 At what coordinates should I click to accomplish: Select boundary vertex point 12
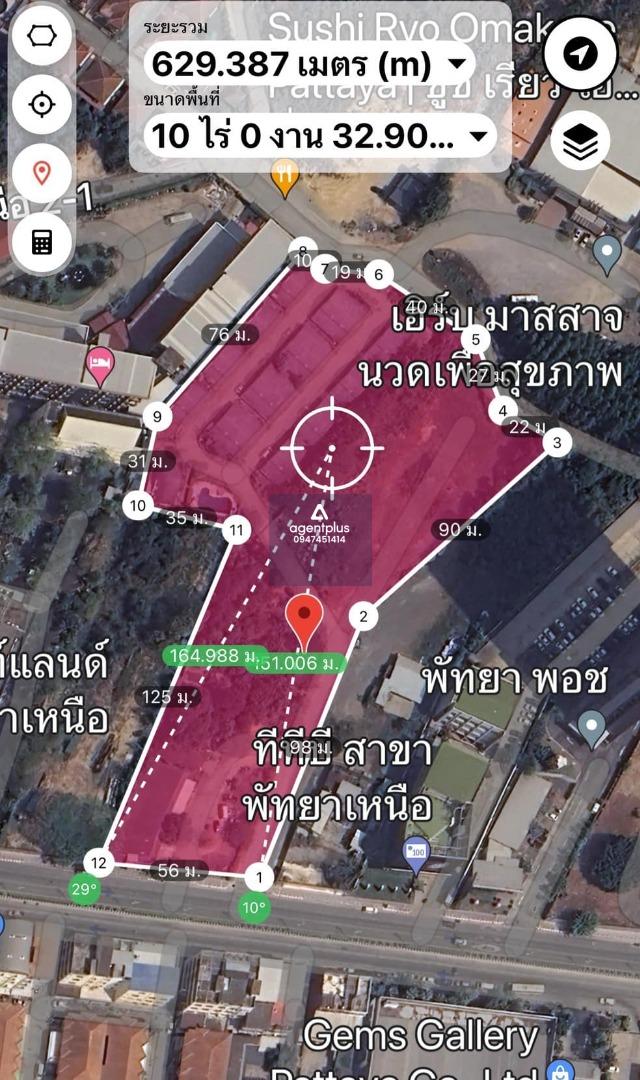click(97, 862)
